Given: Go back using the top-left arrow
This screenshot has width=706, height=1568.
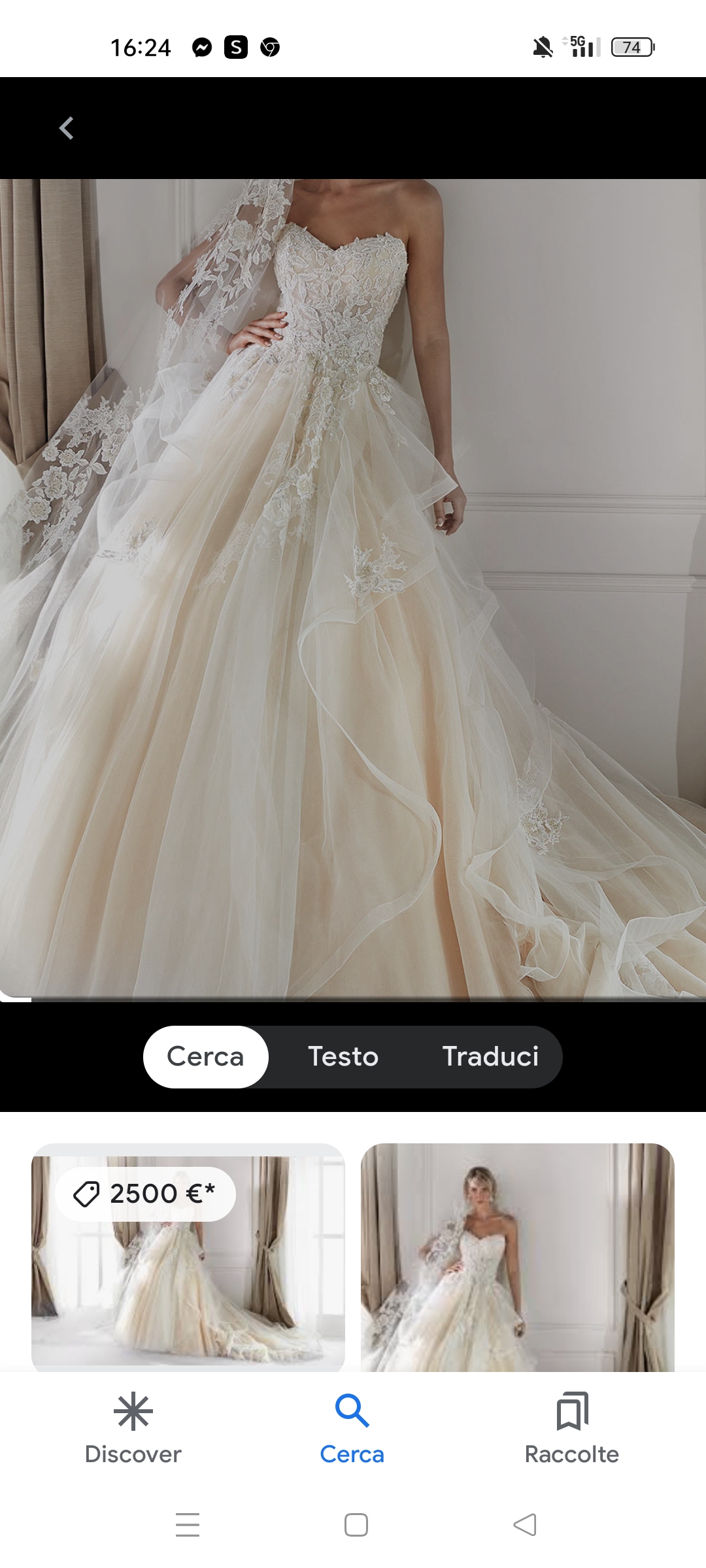Looking at the screenshot, I should (66, 128).
